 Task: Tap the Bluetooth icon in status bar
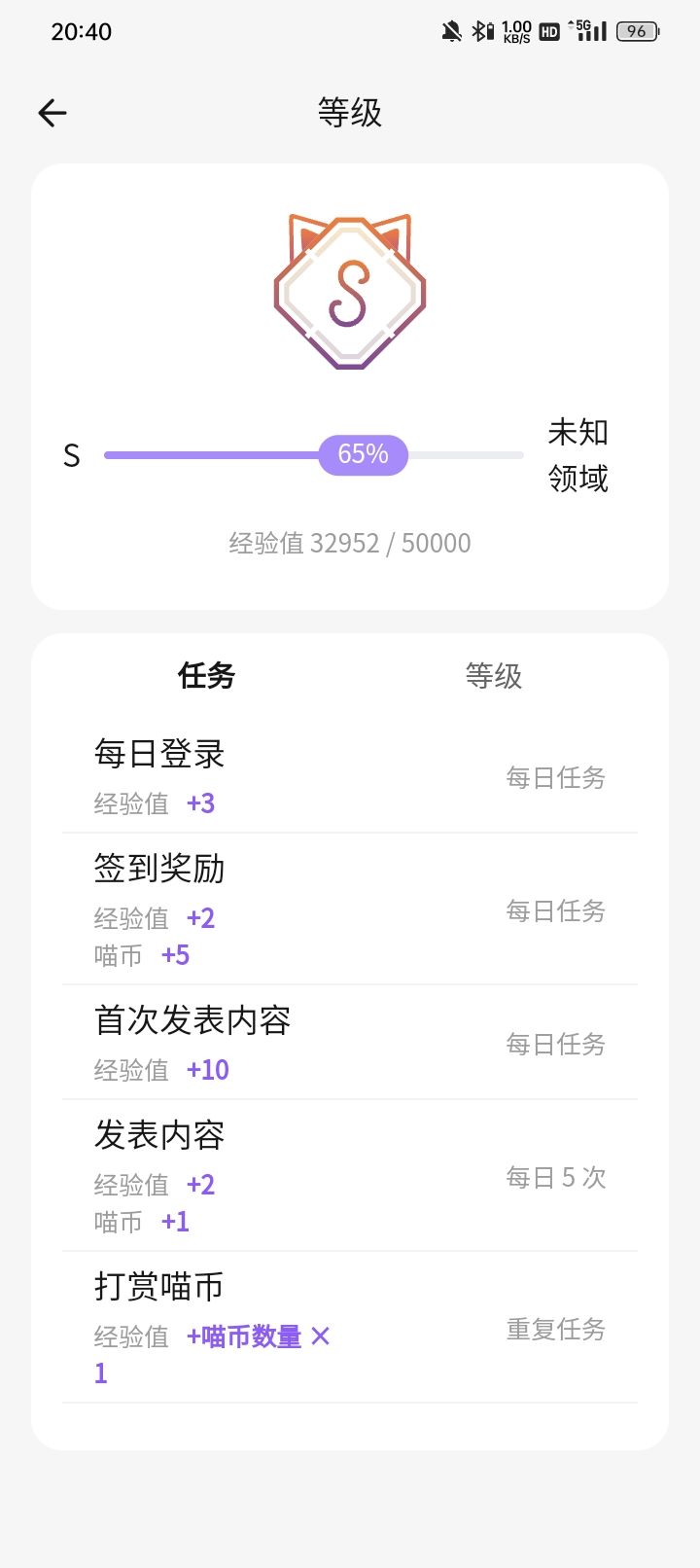point(478,30)
